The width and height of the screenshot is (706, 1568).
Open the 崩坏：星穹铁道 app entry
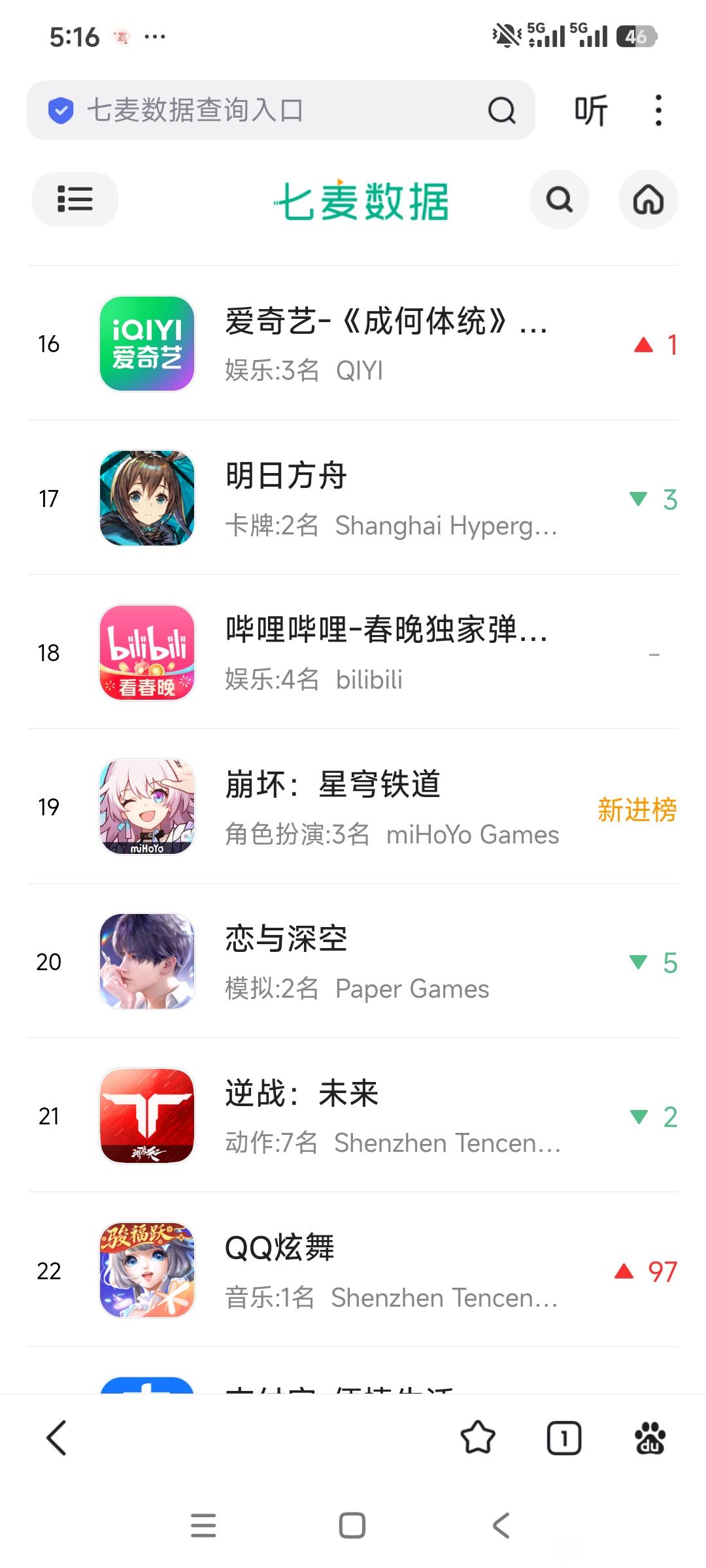pos(386,807)
